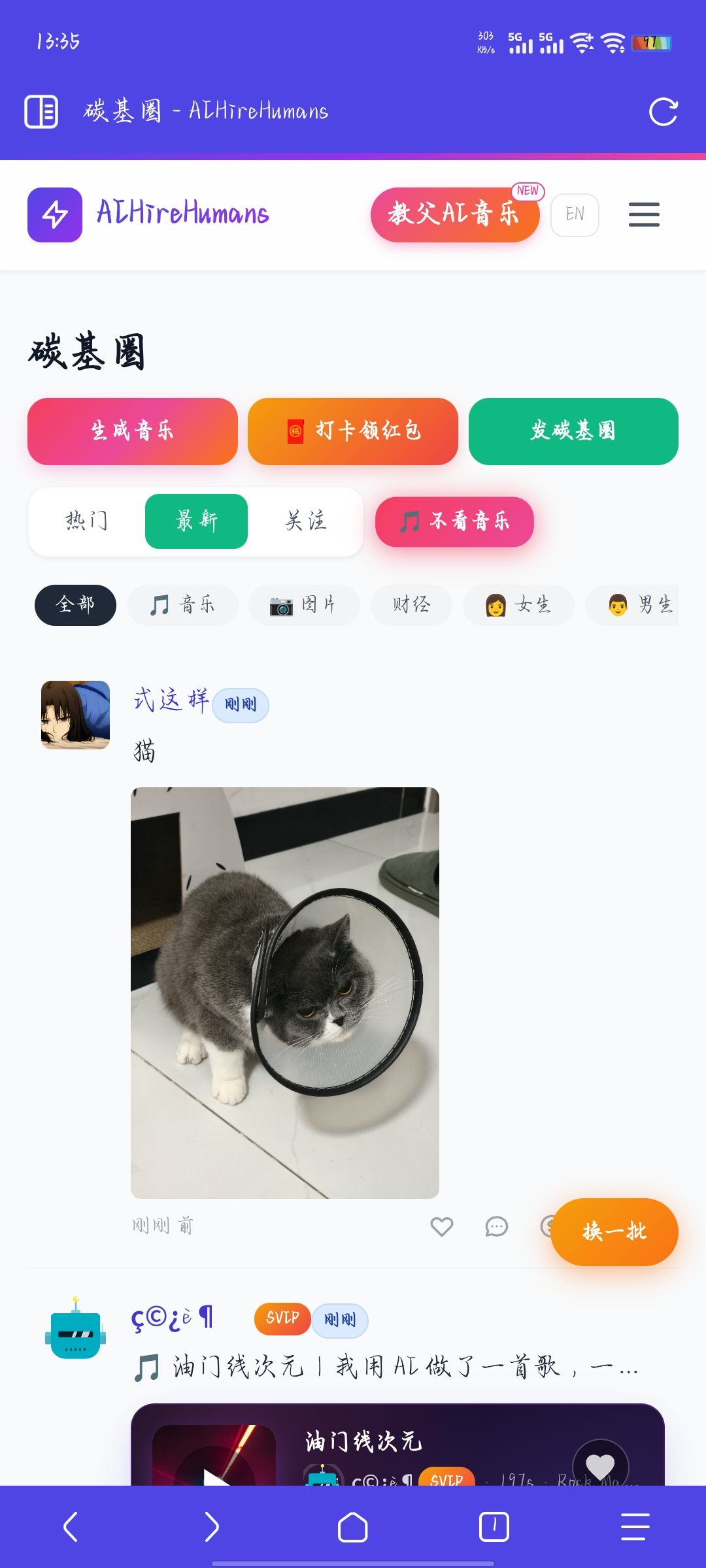The width and height of the screenshot is (706, 1568).
Task: Switch to the 热门 tab
Action: click(86, 521)
